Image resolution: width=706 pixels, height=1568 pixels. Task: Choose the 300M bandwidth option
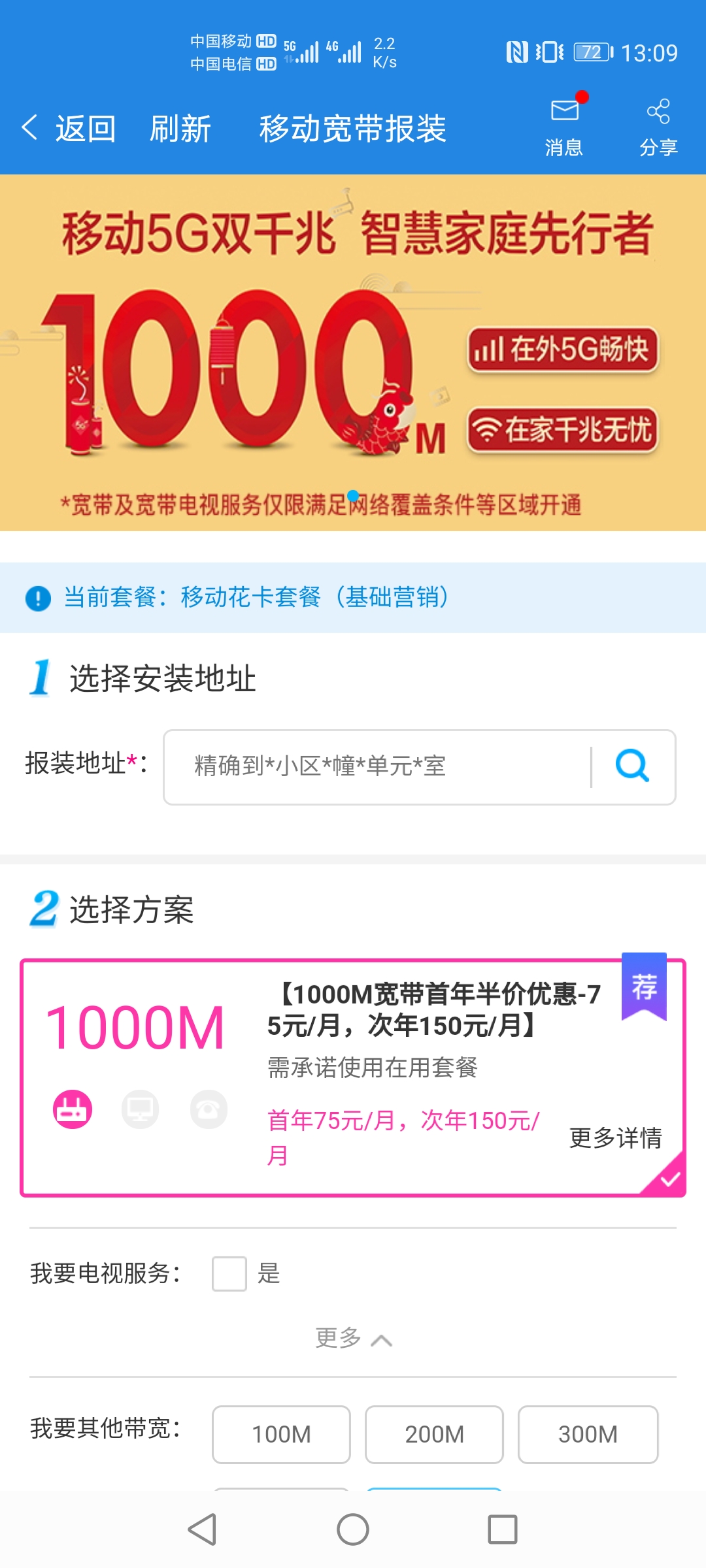[587, 1434]
